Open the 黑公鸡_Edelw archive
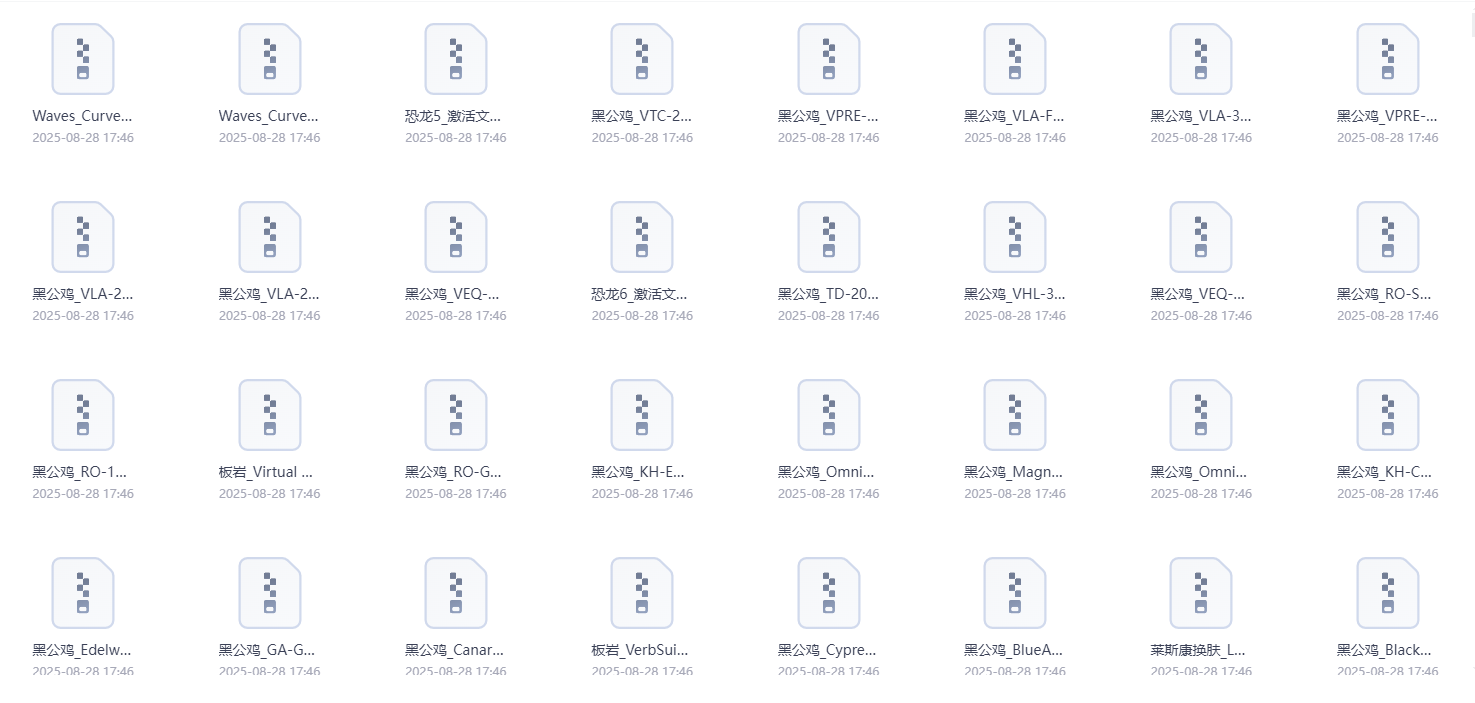1475x703 pixels. point(82,593)
